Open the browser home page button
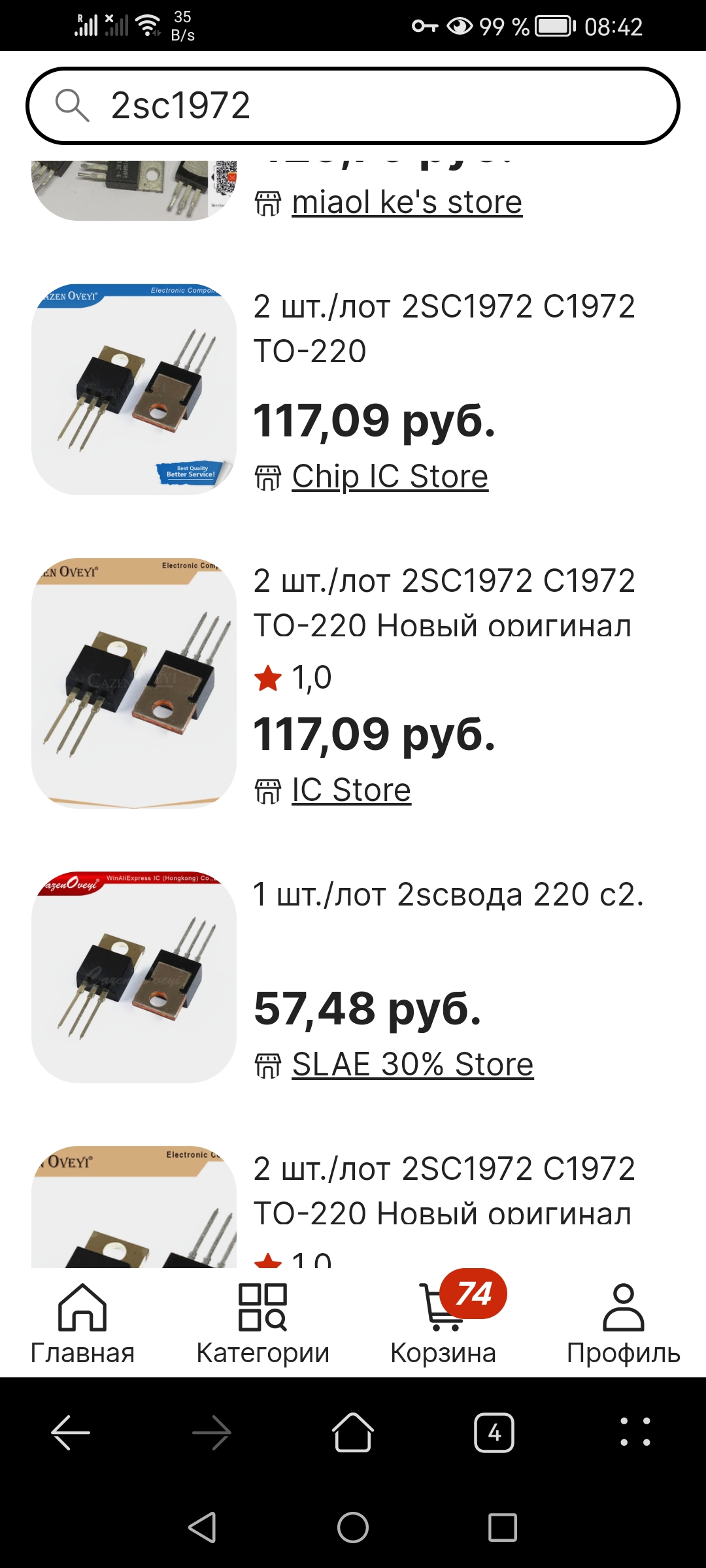The height and width of the screenshot is (1568, 706). tap(353, 1433)
